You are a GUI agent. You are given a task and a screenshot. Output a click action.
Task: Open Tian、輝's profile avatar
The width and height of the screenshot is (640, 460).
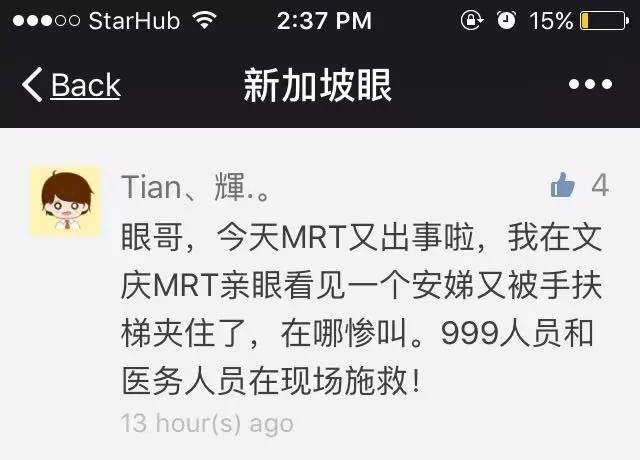65,200
